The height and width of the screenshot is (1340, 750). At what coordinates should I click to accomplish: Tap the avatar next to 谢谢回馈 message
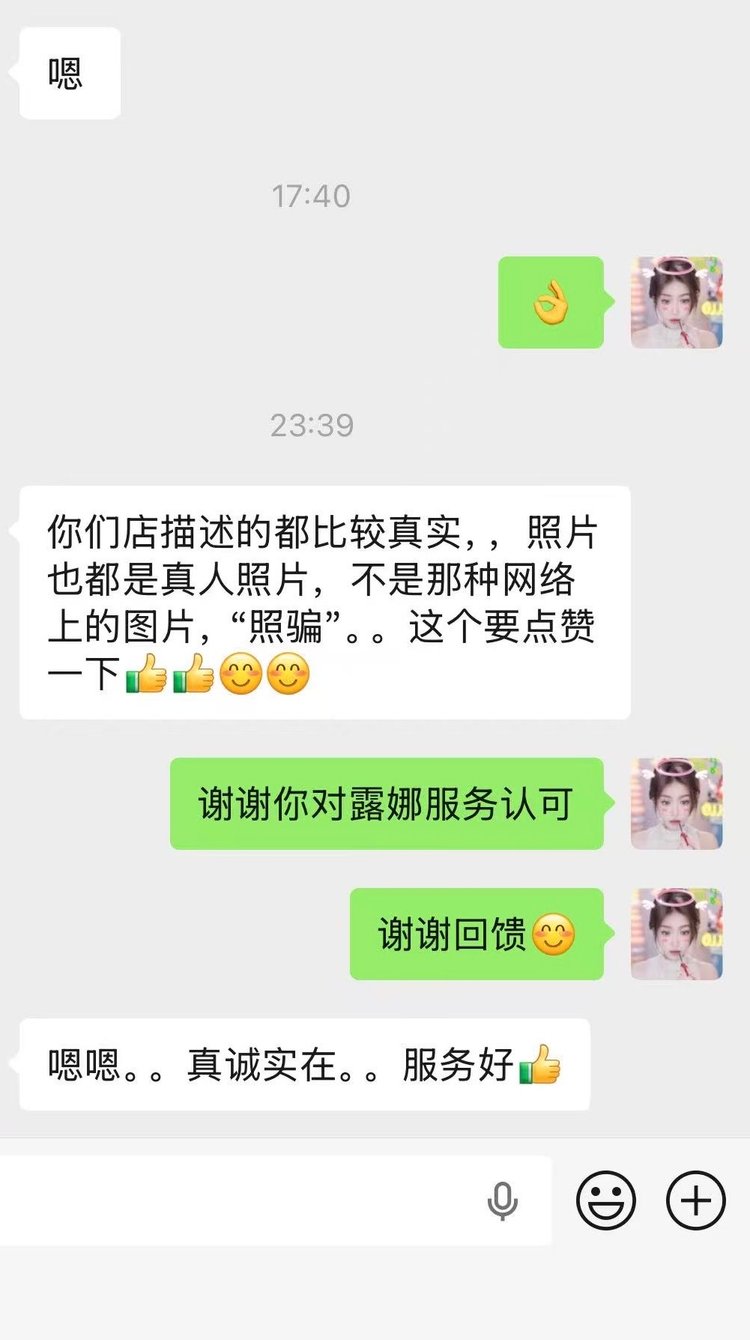(x=676, y=934)
